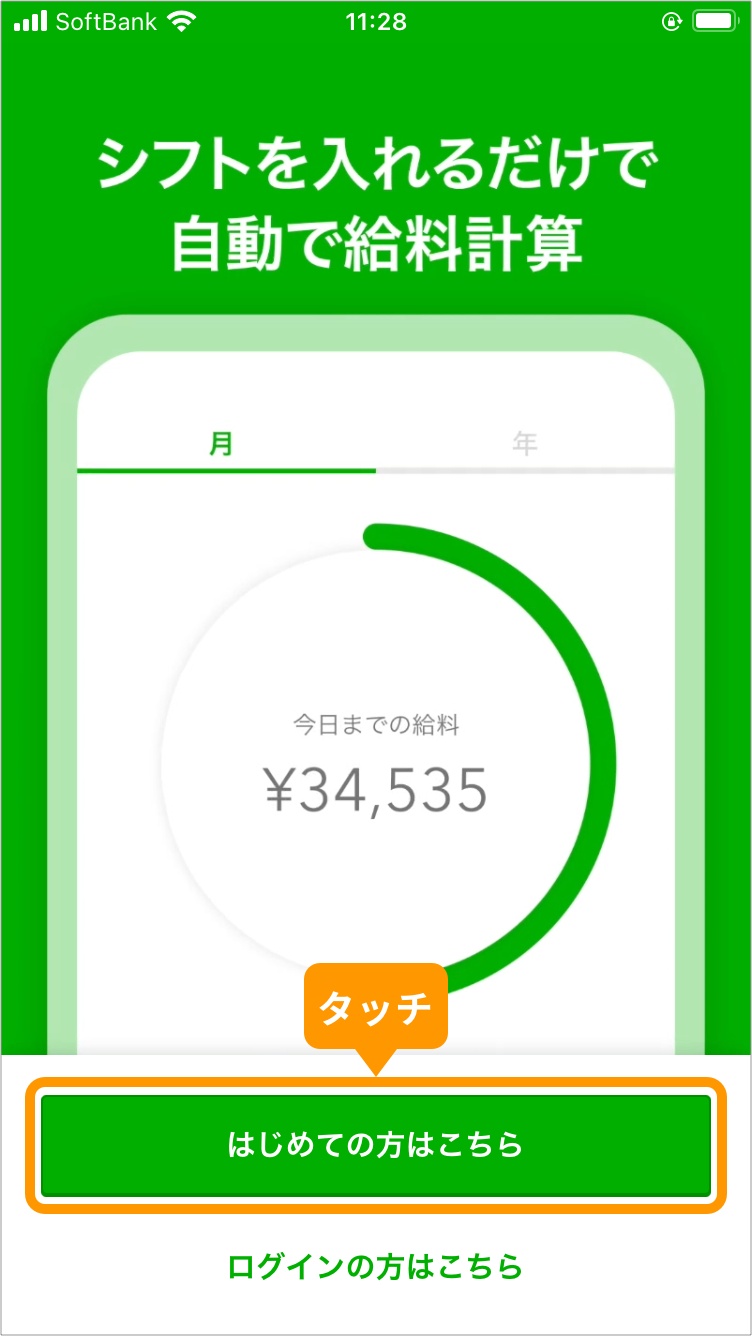Open the ログインの方はこちら link
The image size is (752, 1336).
coord(375,1267)
